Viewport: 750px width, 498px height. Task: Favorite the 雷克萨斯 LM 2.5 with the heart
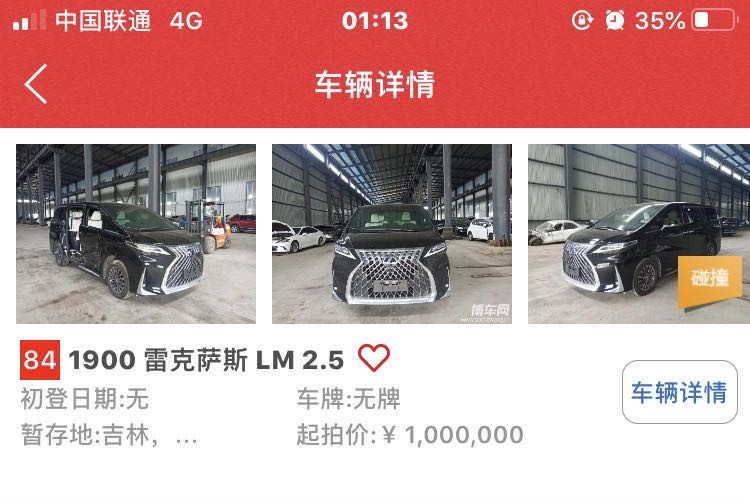(374, 358)
